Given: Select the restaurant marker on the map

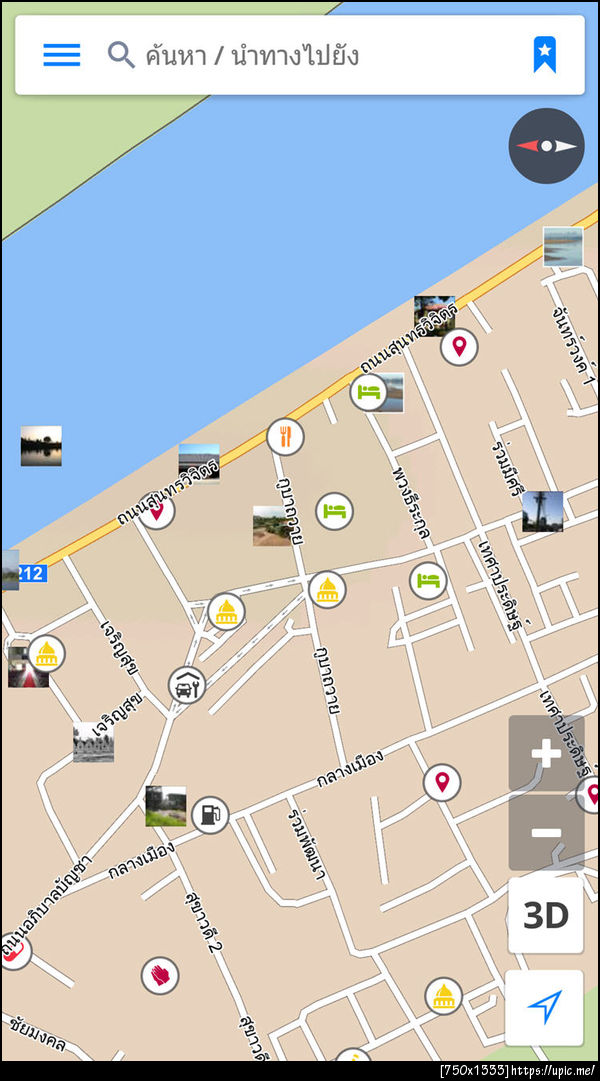Looking at the screenshot, I should (285, 436).
